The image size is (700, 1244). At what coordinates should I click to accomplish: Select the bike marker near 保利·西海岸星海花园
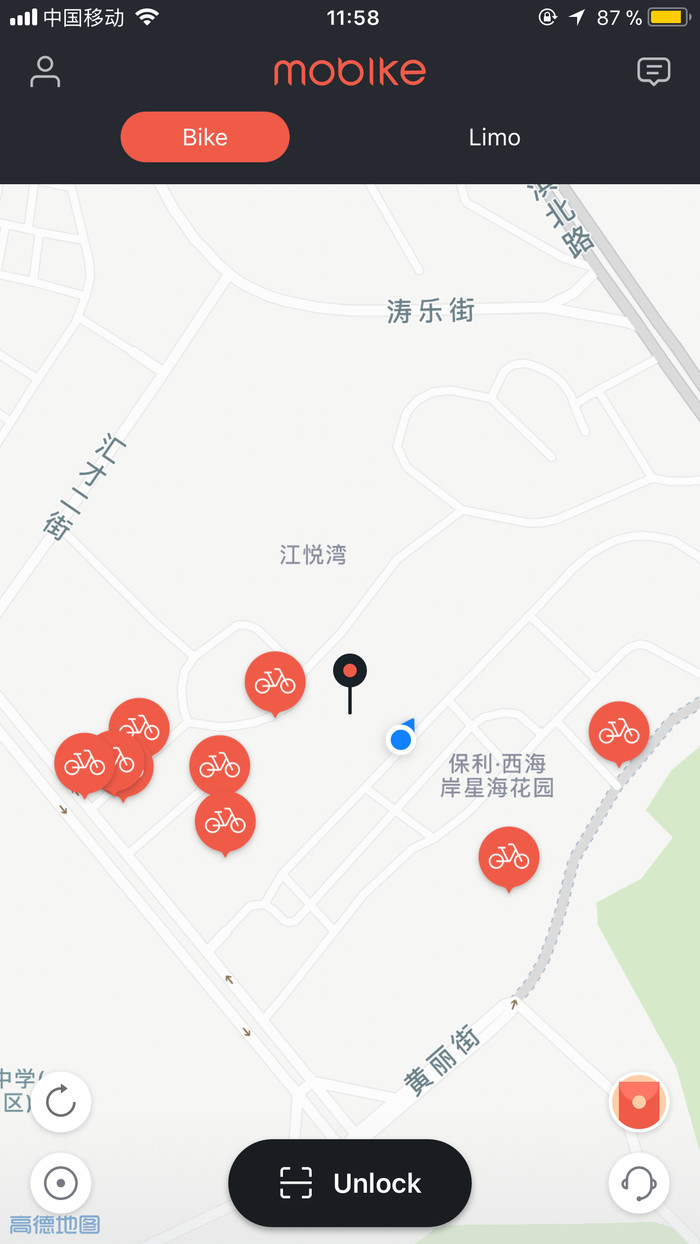click(509, 856)
